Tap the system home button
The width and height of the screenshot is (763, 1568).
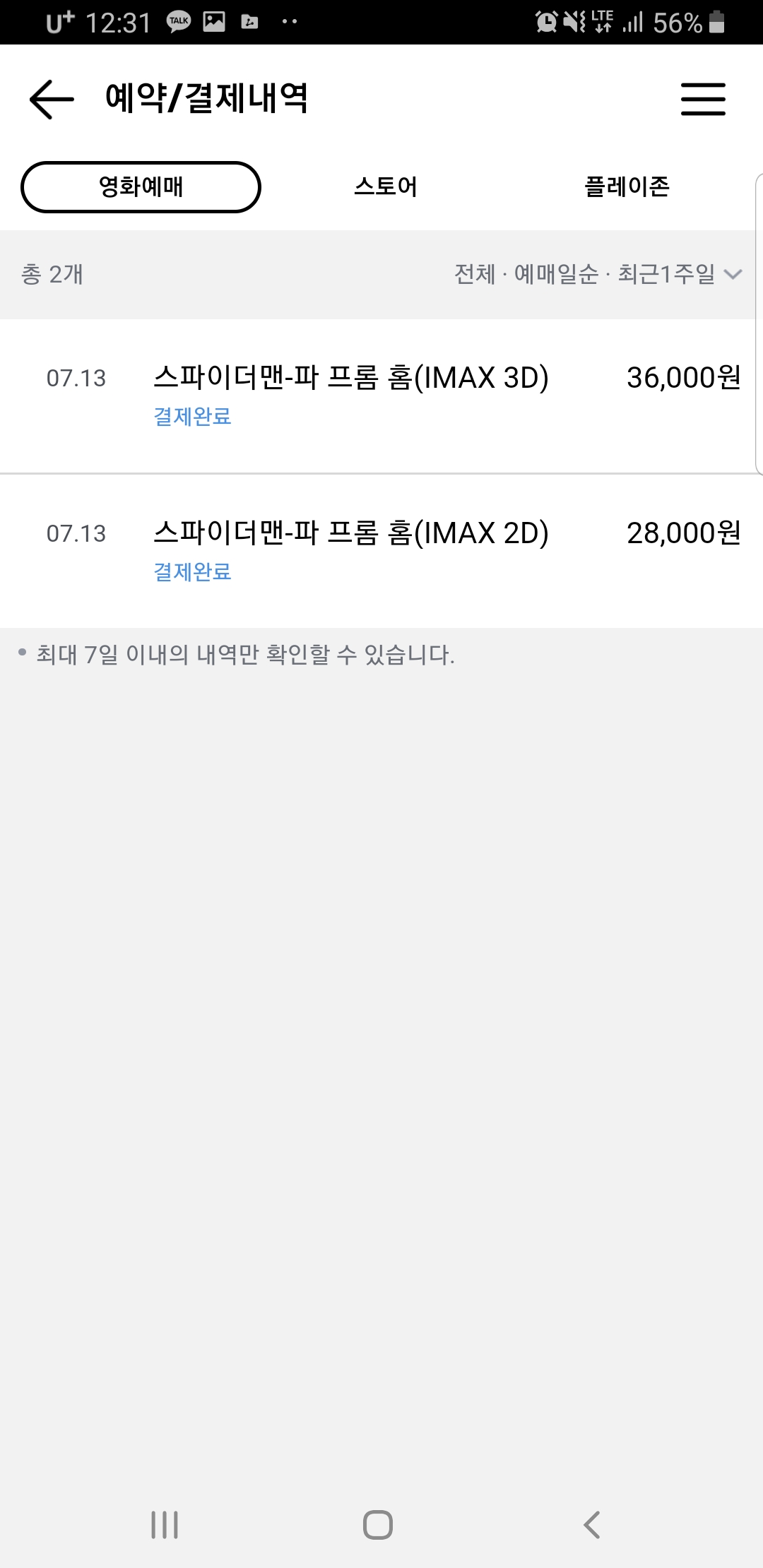[378, 1524]
